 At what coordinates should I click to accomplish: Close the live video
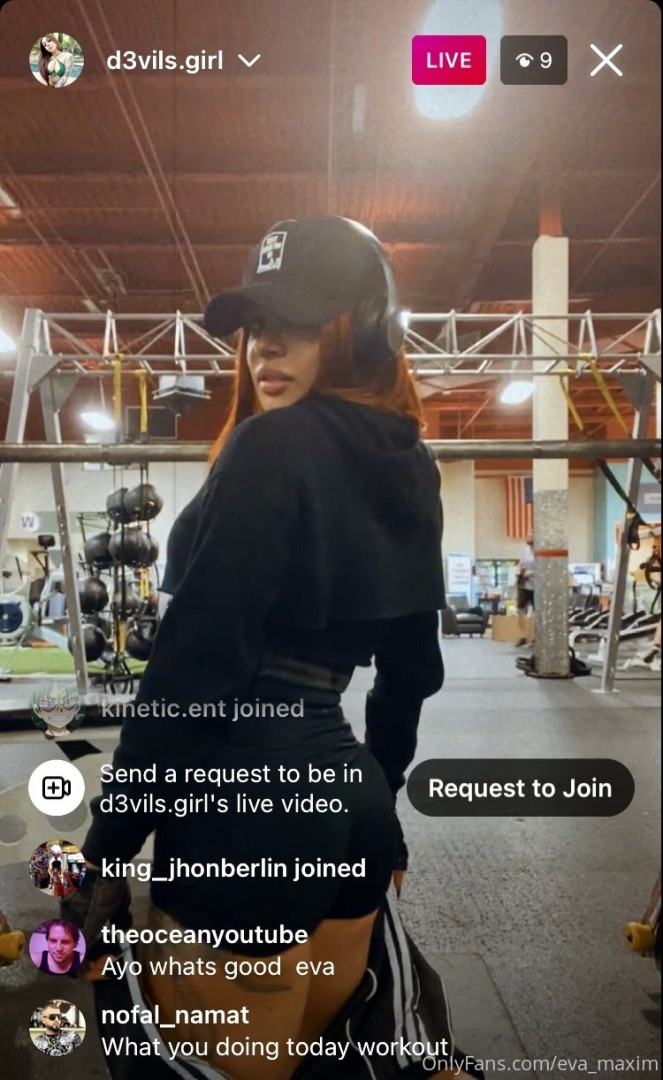[x=606, y=61]
